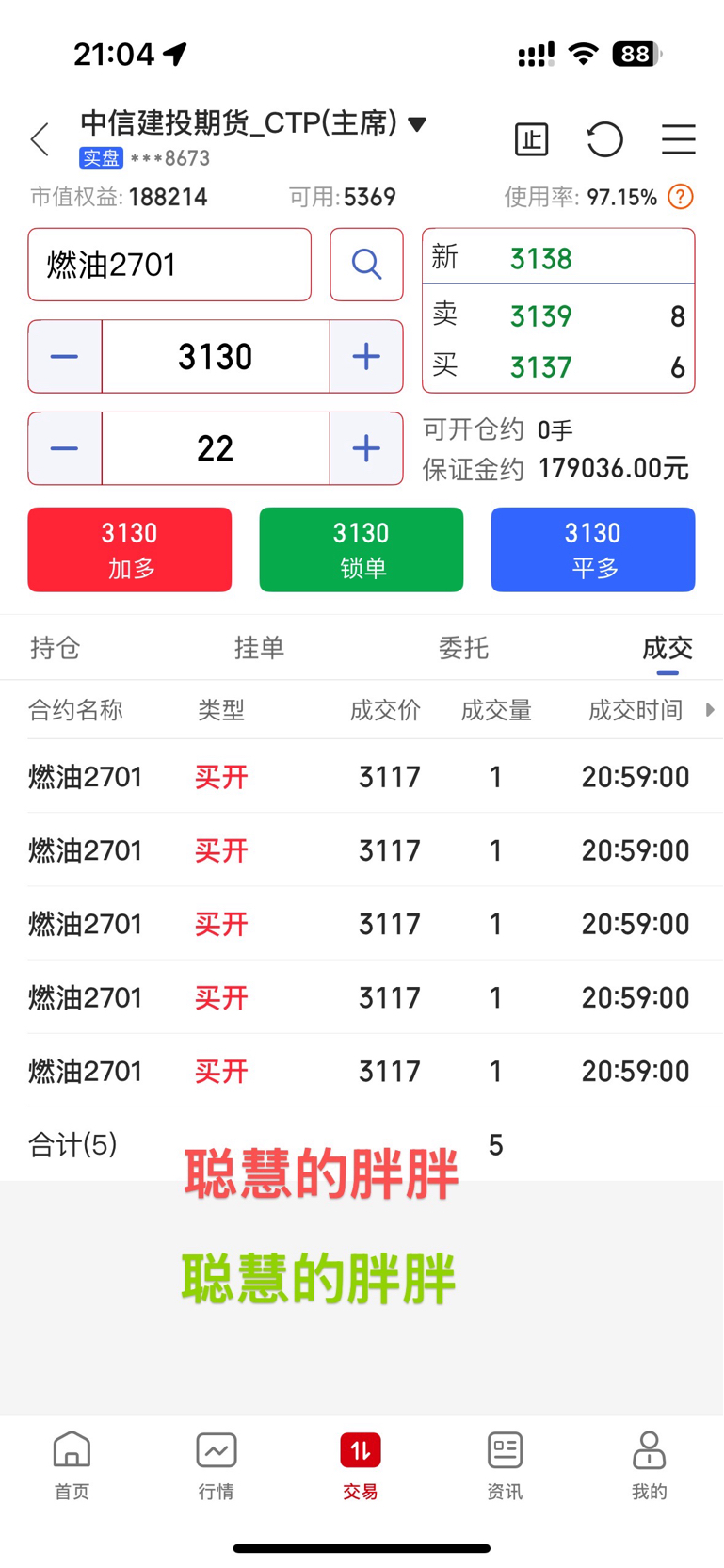Tap the red 加多 button
This screenshot has width=724, height=1568.
[x=130, y=550]
